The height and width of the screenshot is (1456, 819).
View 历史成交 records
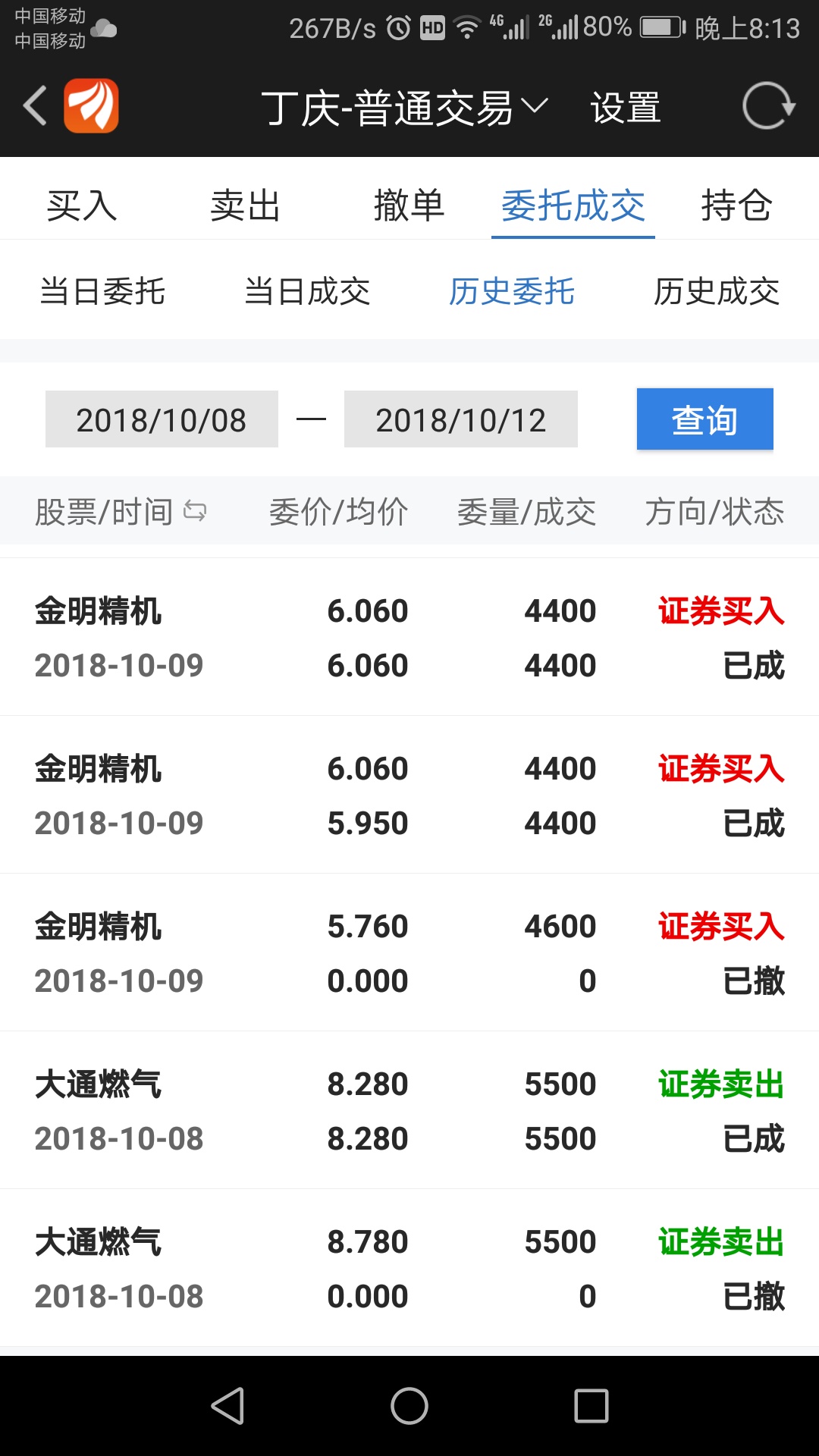(x=717, y=292)
